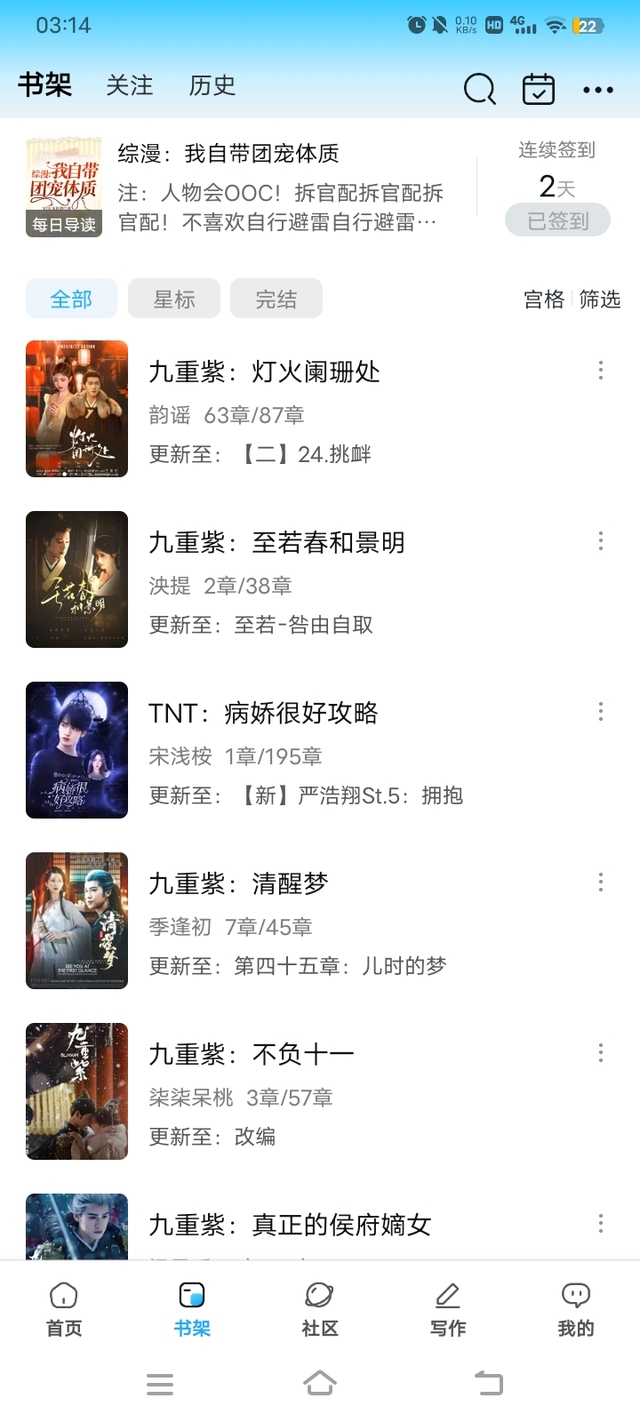This screenshot has height=1422, width=640.
Task: Go to the 我的 profile tab
Action: click(x=576, y=1310)
